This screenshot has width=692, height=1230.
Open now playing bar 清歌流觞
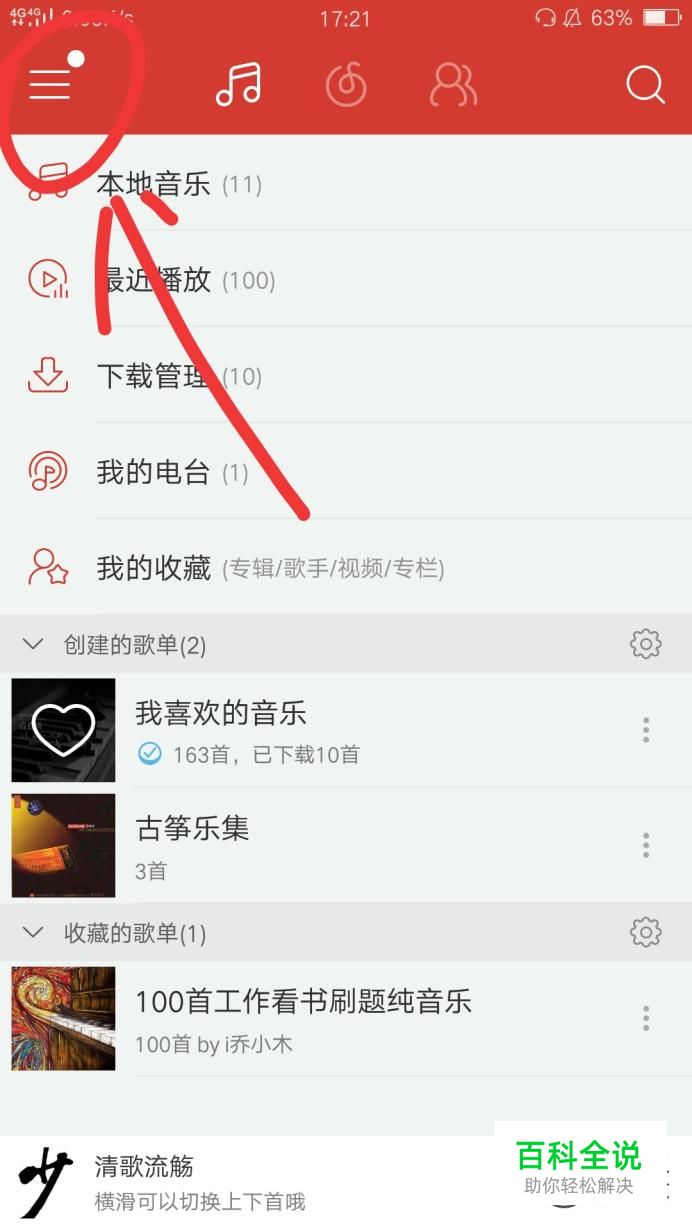250,1182
